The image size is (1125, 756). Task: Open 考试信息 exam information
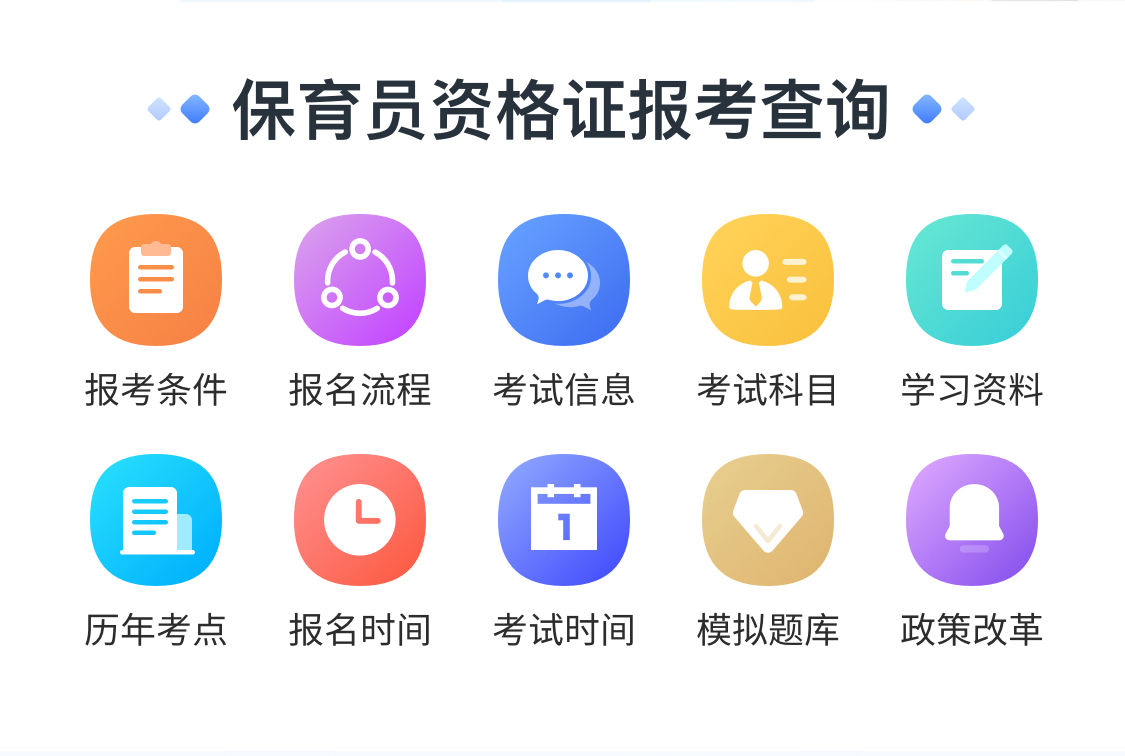click(x=564, y=280)
